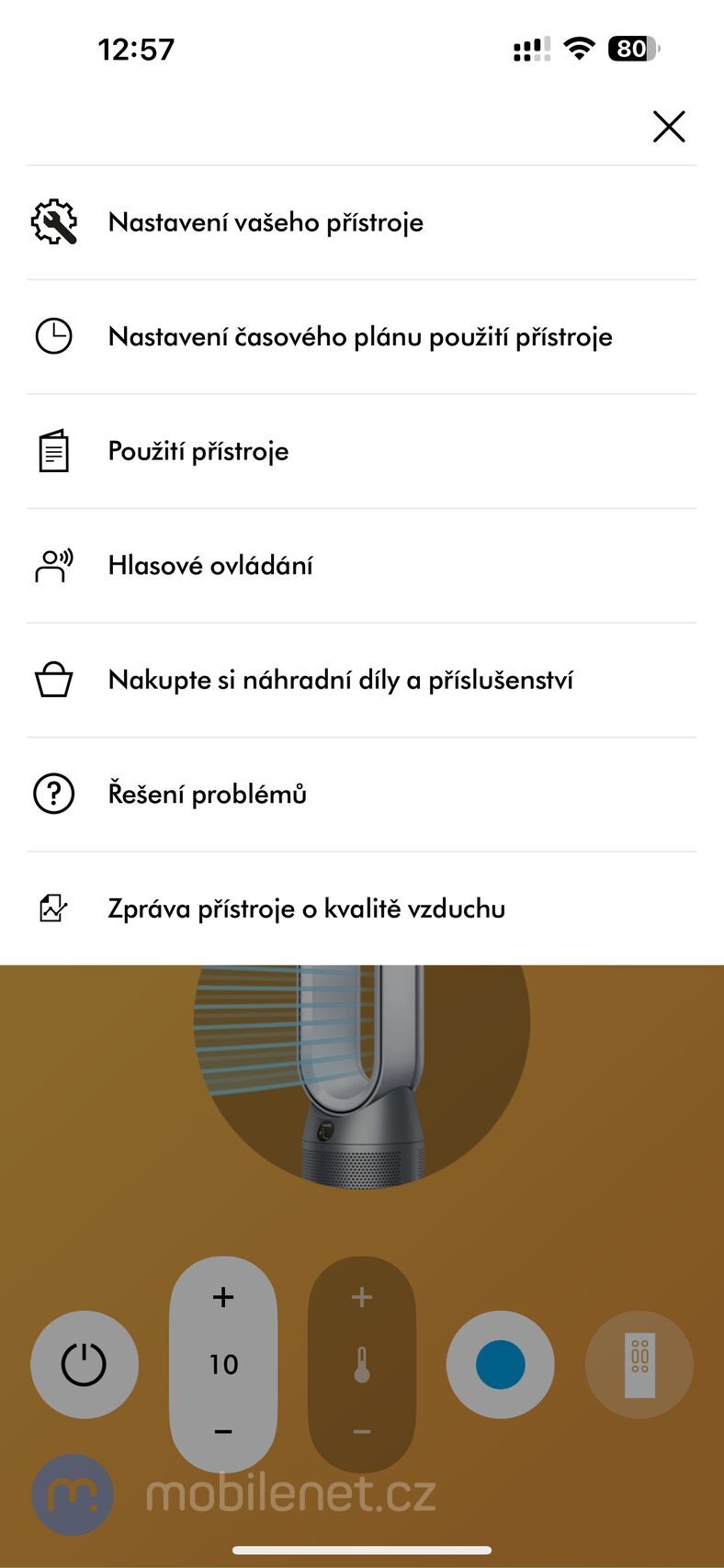Click the remote control icon on the right
Image resolution: width=724 pixels, height=1568 pixels.
pos(639,1365)
